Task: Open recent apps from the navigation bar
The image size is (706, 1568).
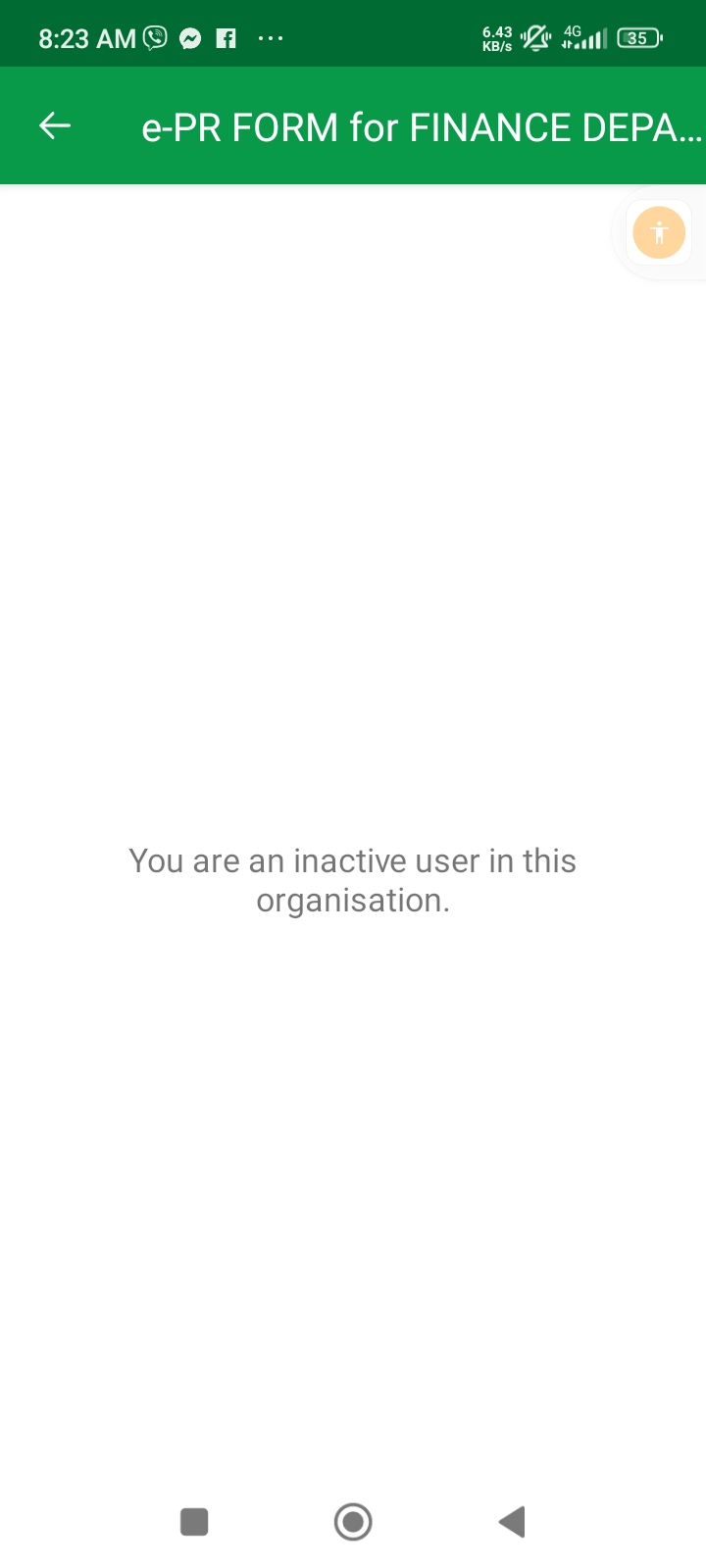Action: 194,1522
